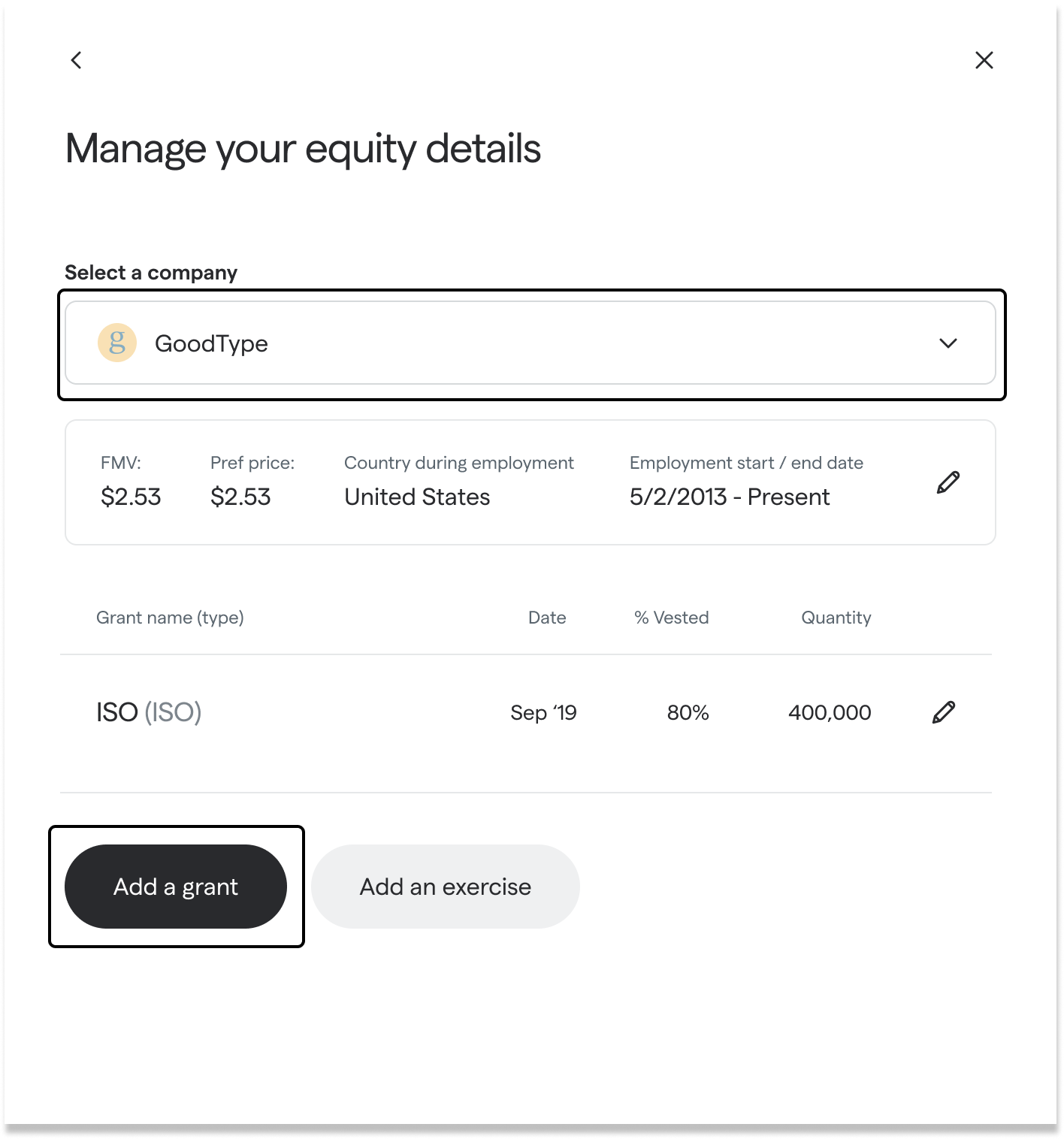Go back using the top arrow
1064x1139 pixels.
click(76, 60)
